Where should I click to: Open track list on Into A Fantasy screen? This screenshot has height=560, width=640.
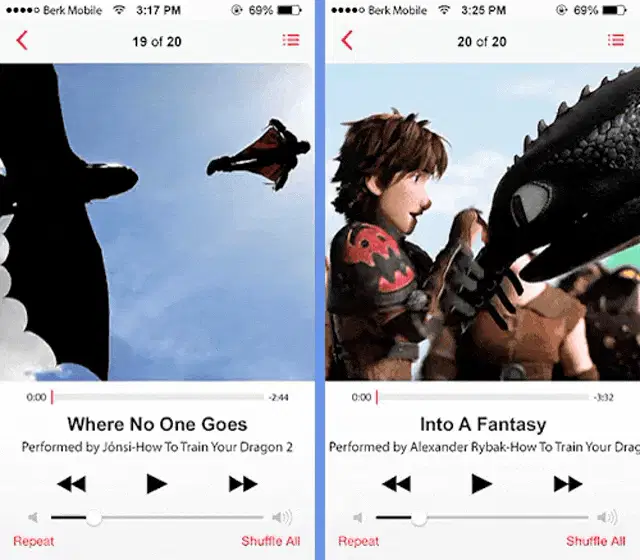click(615, 41)
